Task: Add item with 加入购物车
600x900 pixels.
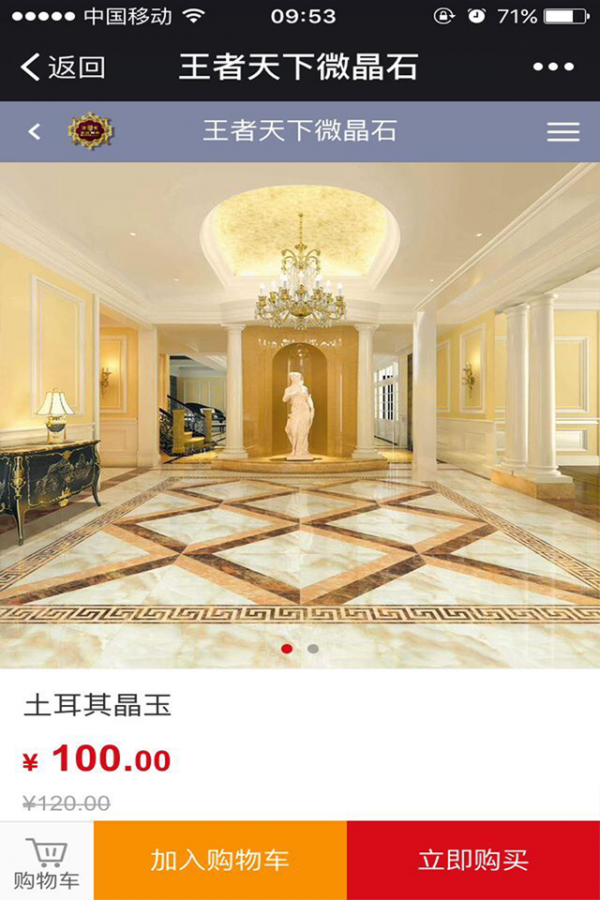Action: click(x=220, y=861)
